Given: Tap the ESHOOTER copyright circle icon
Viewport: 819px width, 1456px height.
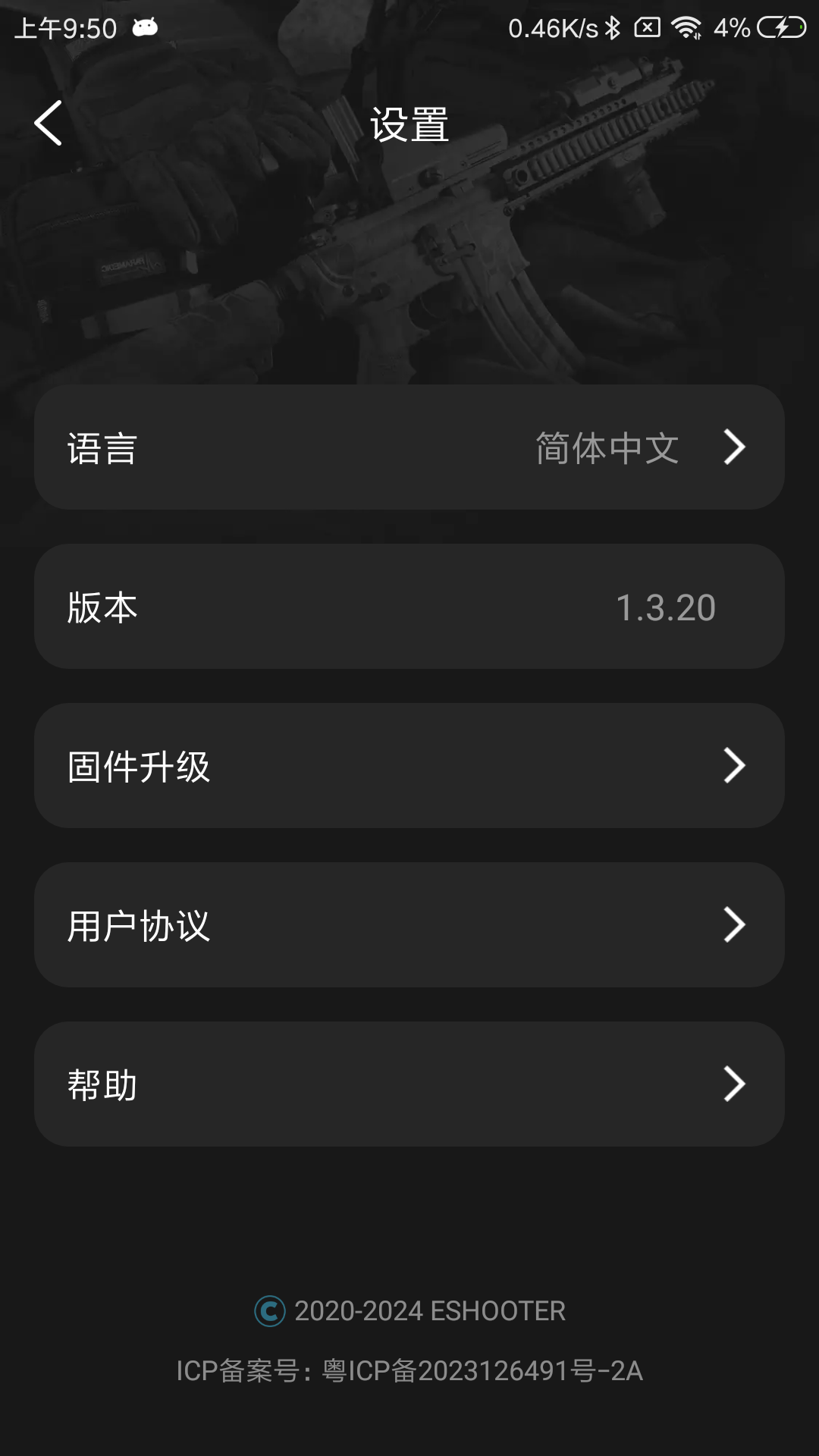Looking at the screenshot, I should coord(267,1310).
